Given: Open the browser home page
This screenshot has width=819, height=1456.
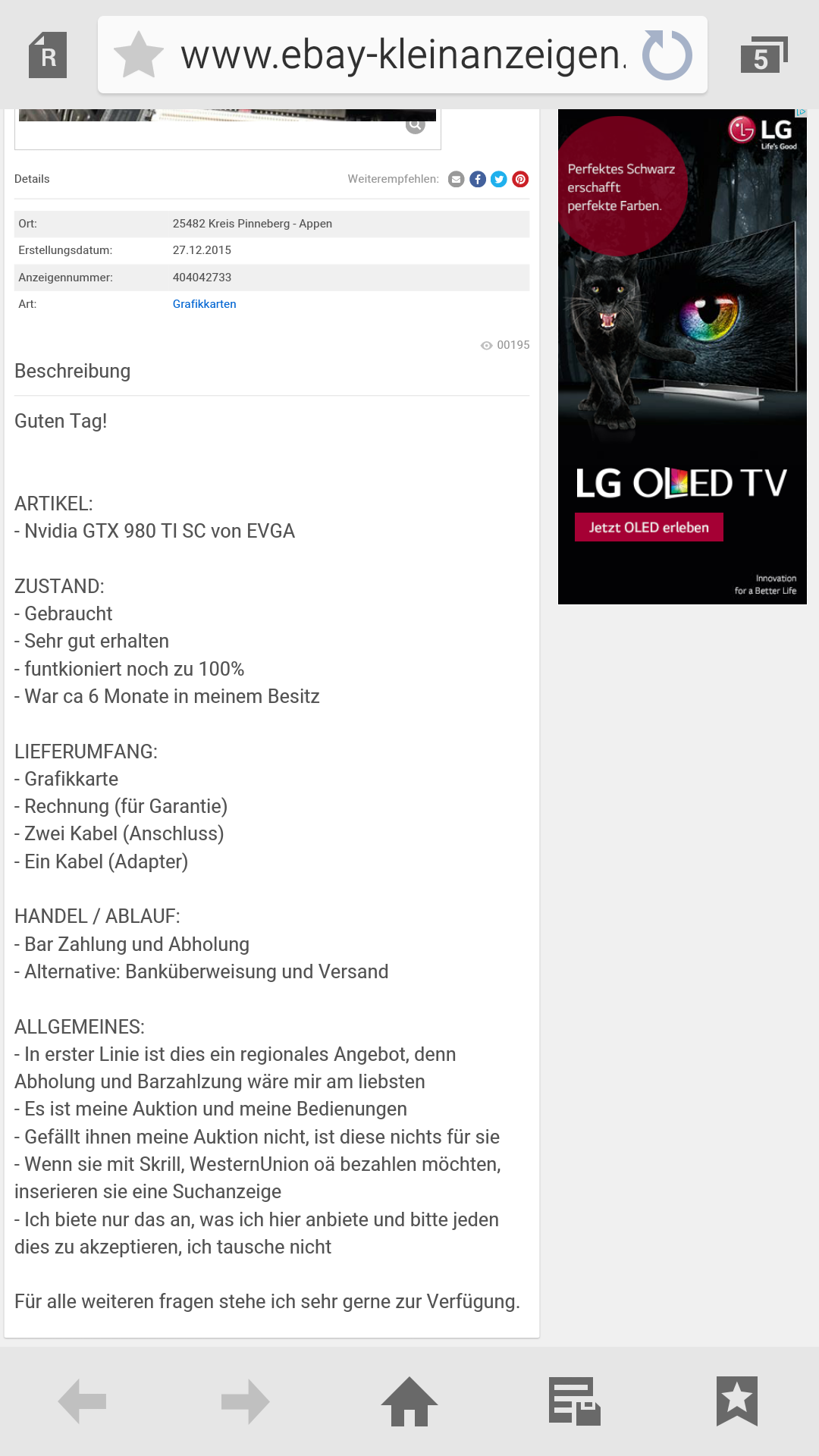Looking at the screenshot, I should pos(409,1401).
